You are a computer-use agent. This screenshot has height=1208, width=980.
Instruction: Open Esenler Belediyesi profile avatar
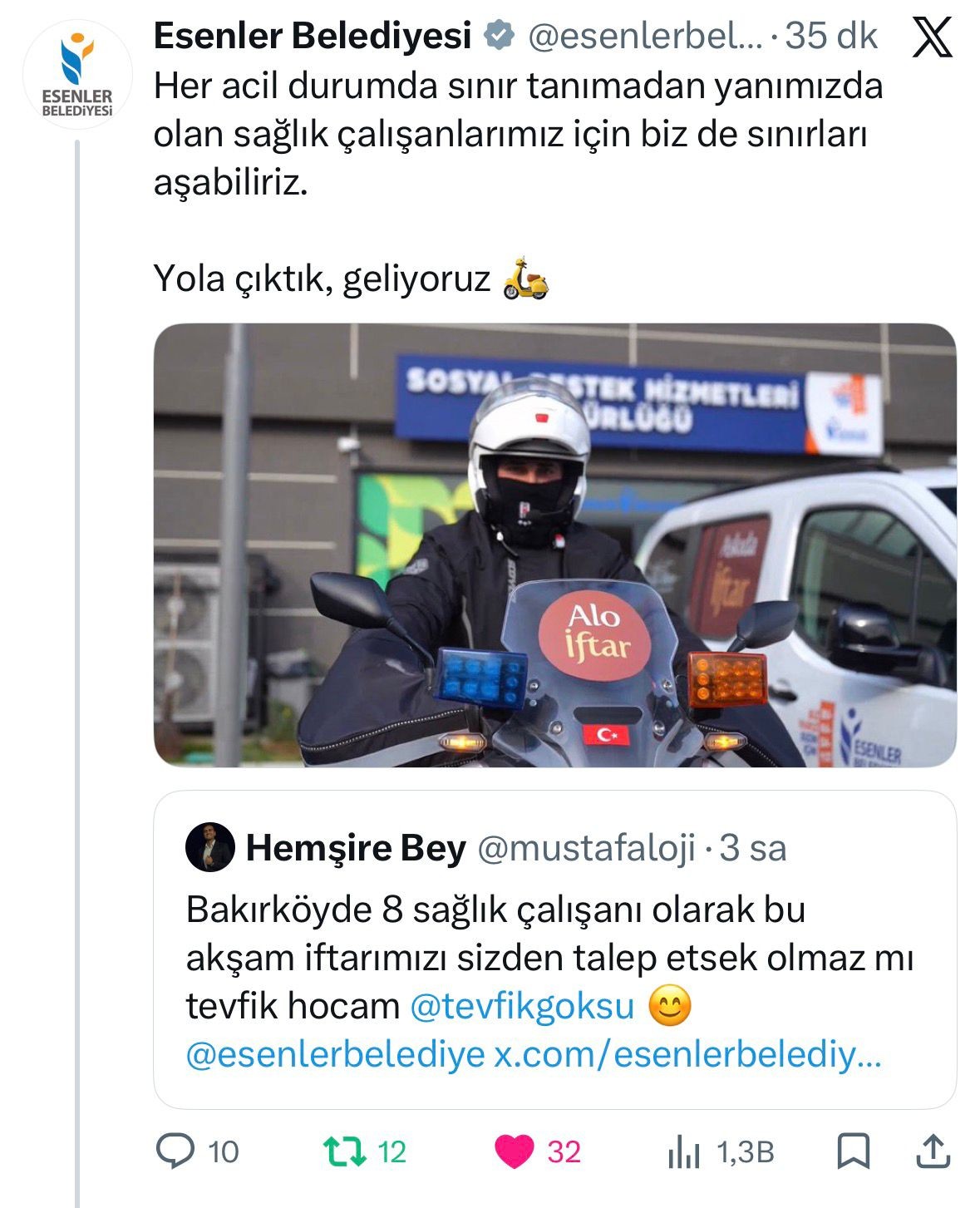click(77, 75)
